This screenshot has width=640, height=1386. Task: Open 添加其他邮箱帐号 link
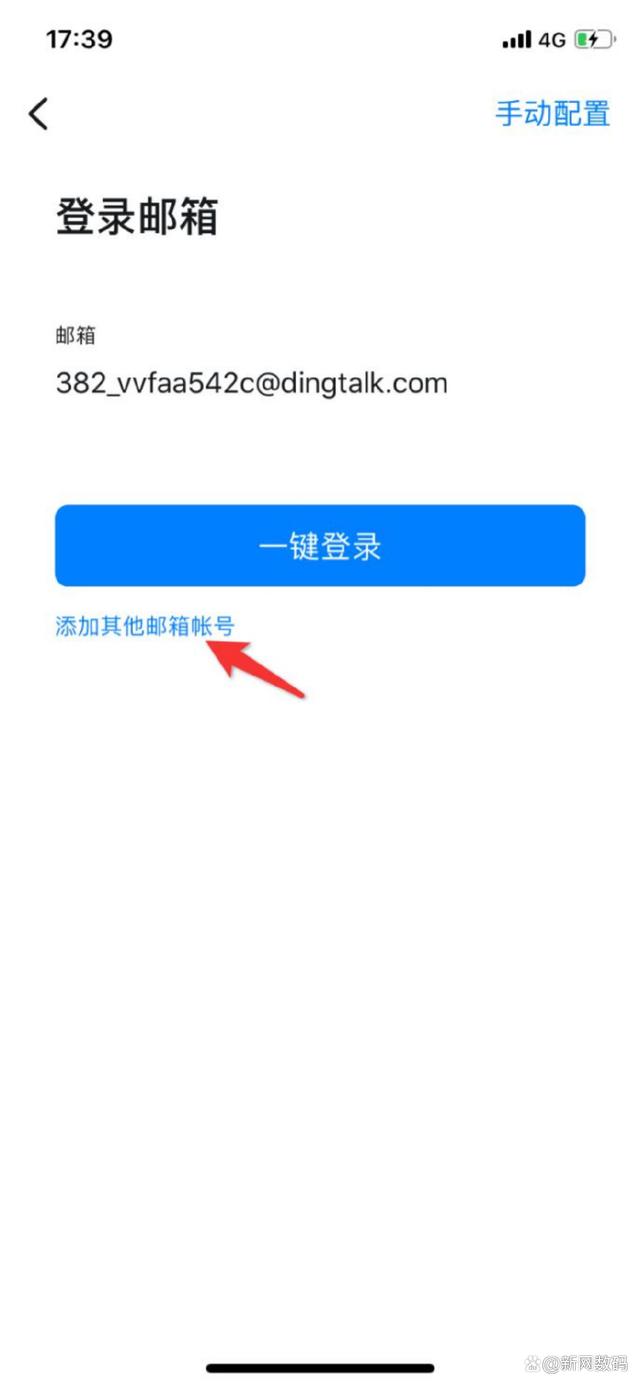tap(145, 627)
